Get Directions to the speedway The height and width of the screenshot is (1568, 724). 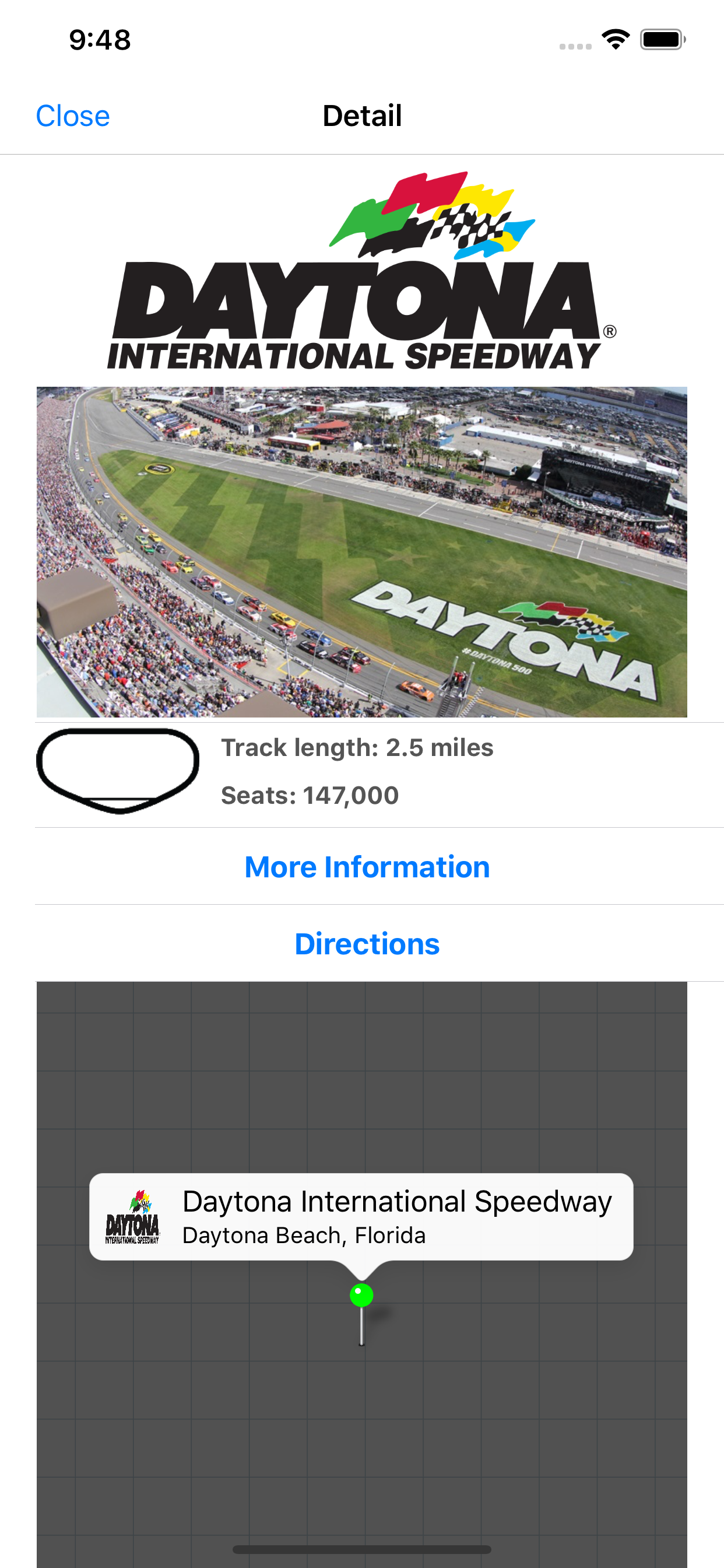[367, 943]
